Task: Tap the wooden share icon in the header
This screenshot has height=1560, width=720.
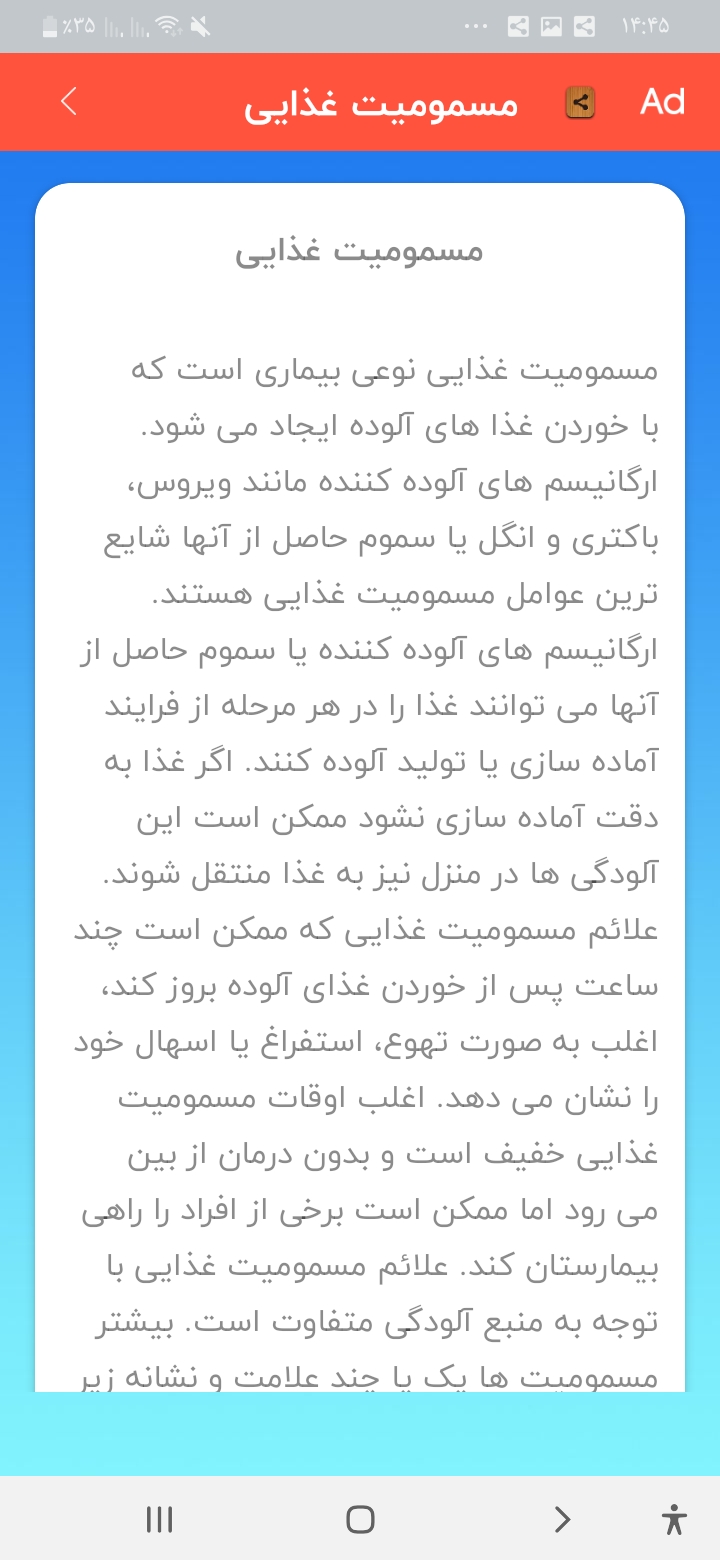Action: pos(580,101)
